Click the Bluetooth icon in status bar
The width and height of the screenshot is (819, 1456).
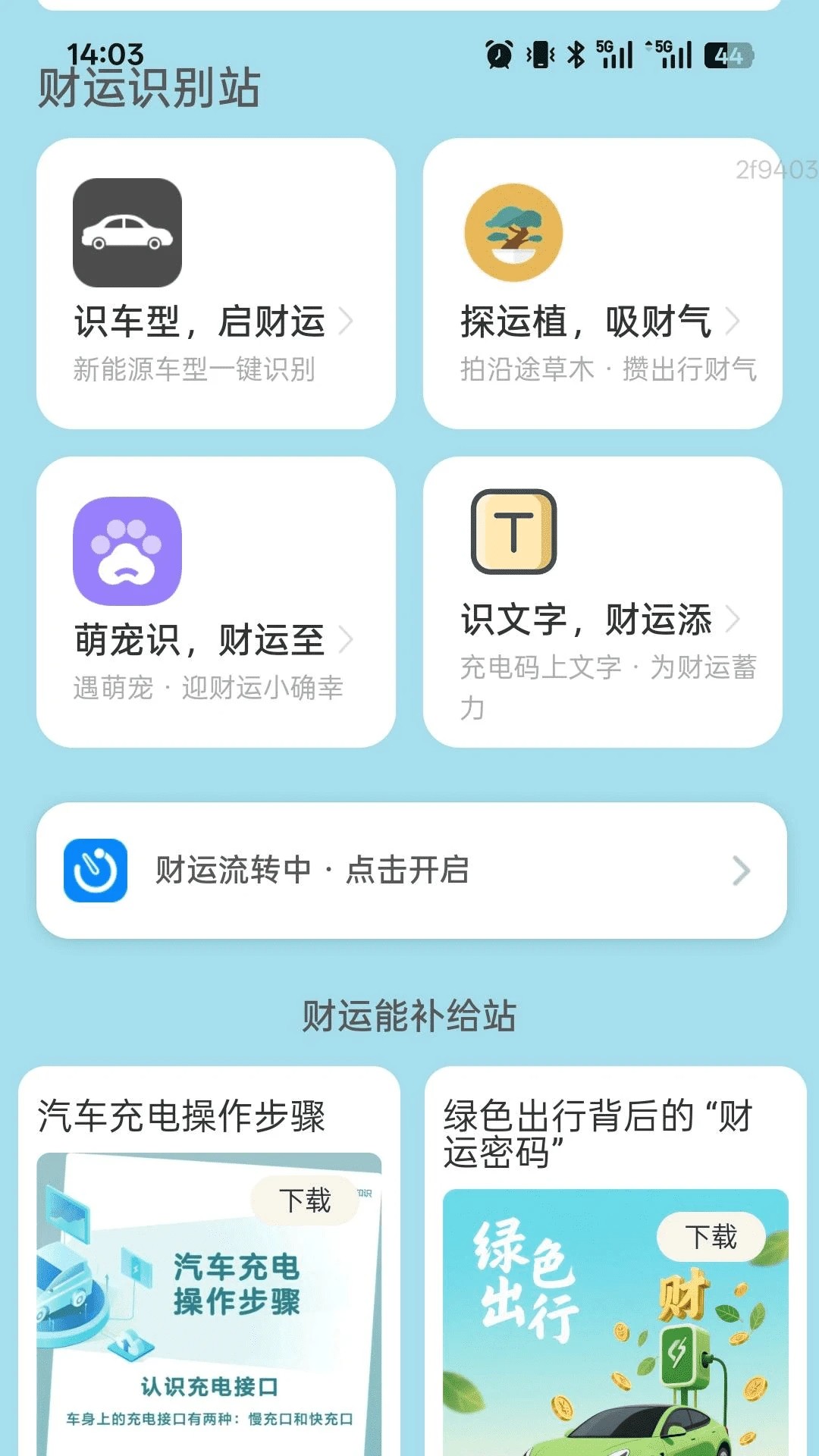click(x=576, y=53)
